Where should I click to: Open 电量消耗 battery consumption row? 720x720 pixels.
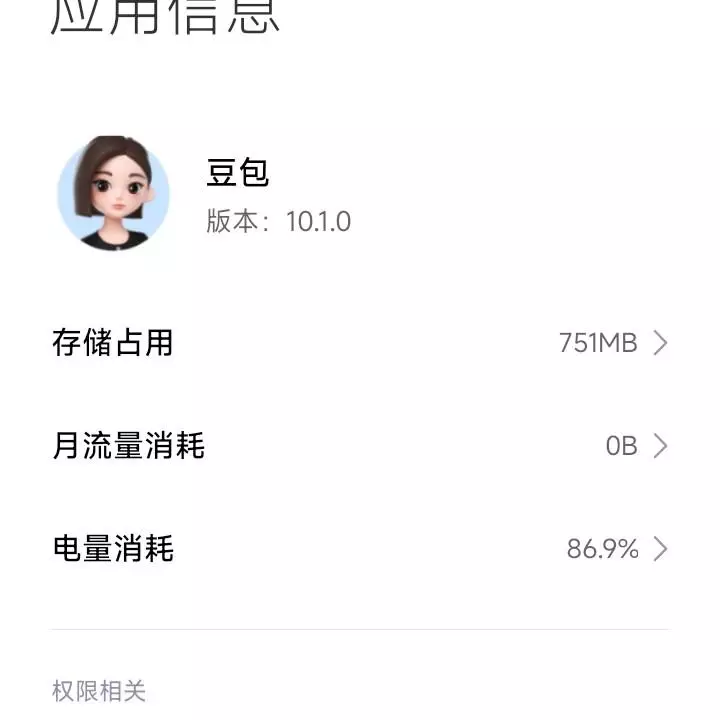360,549
